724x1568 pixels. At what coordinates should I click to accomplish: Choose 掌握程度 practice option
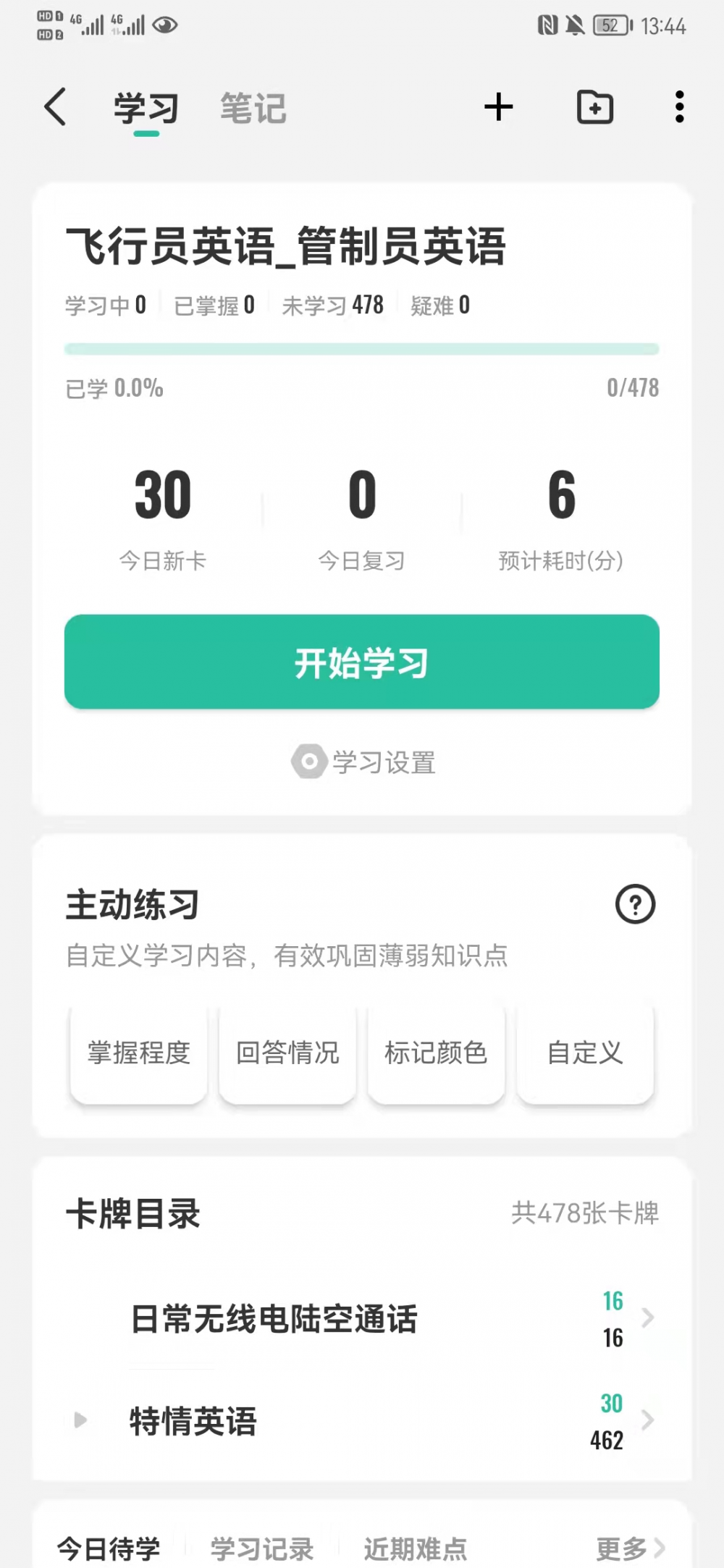(x=139, y=1053)
